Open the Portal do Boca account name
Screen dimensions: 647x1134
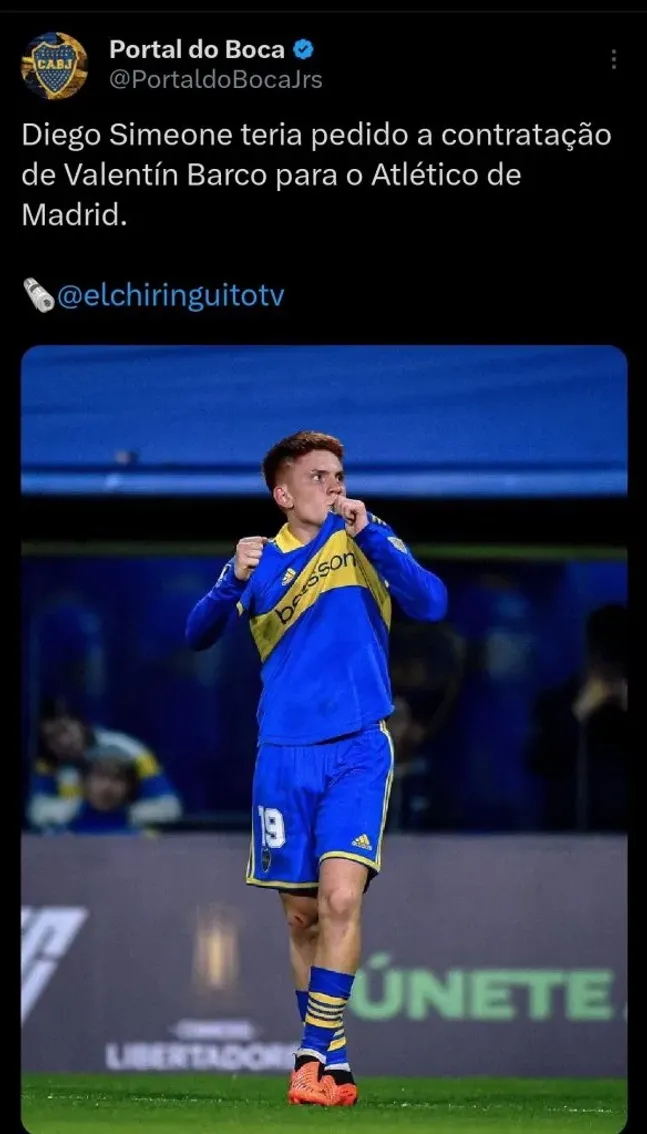(196, 48)
